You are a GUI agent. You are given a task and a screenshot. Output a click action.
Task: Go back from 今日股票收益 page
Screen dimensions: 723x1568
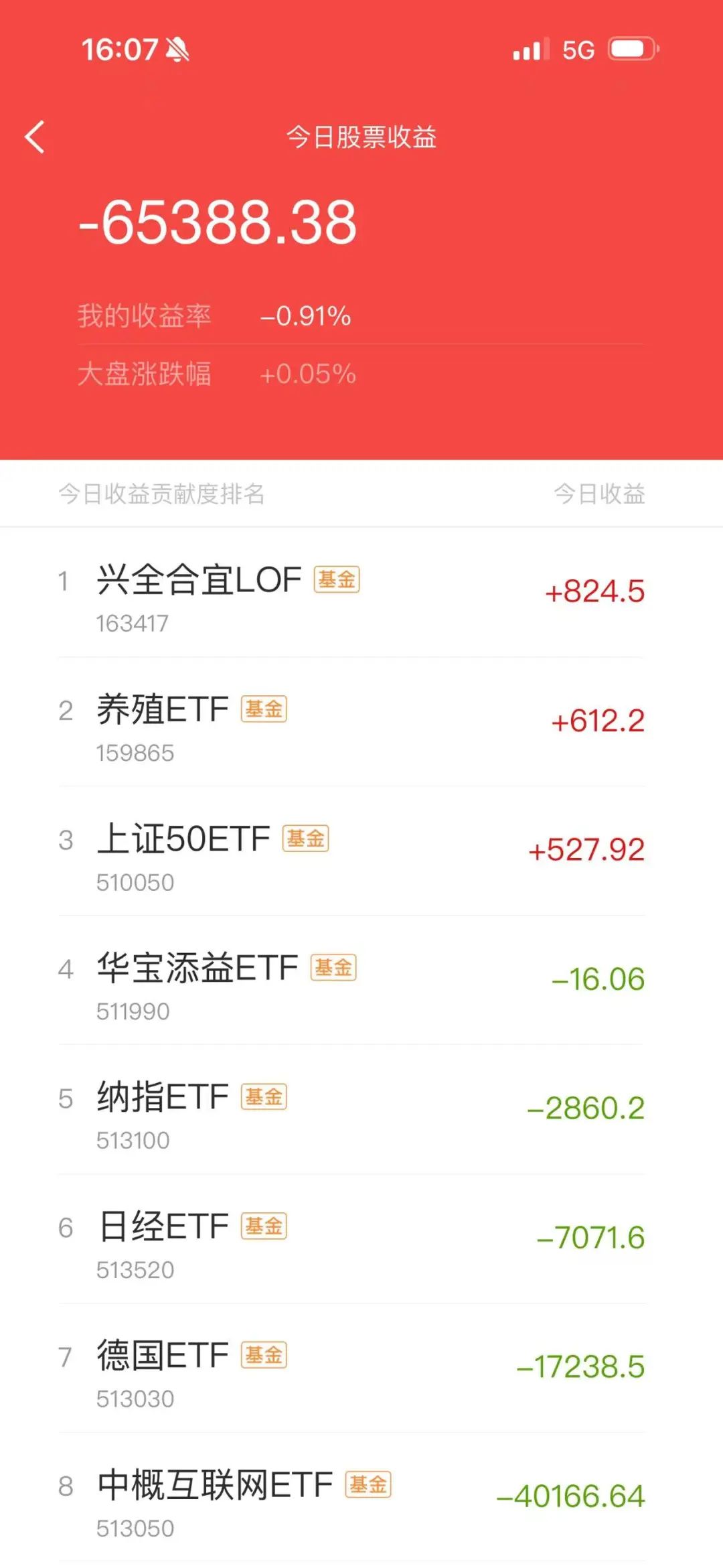35,137
